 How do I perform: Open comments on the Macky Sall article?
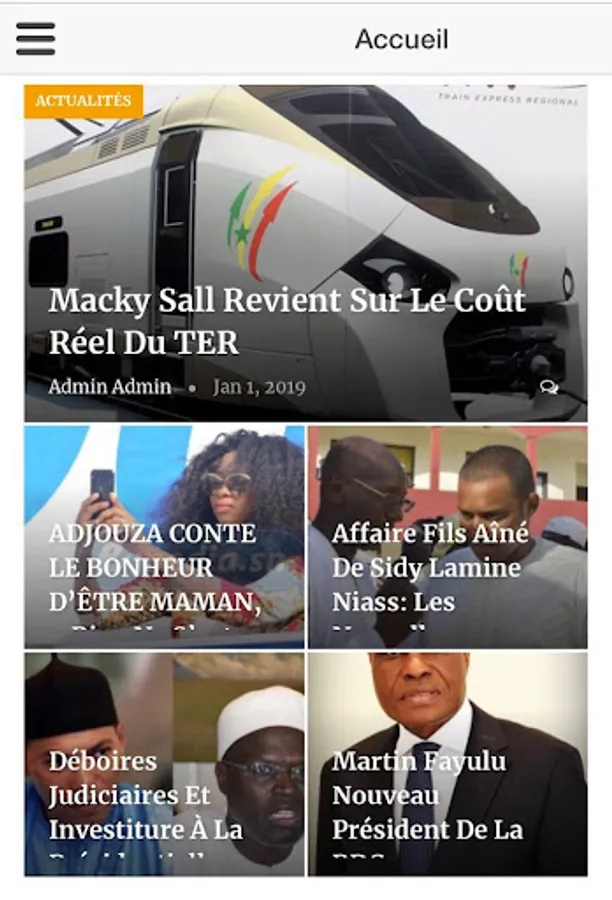click(x=549, y=387)
